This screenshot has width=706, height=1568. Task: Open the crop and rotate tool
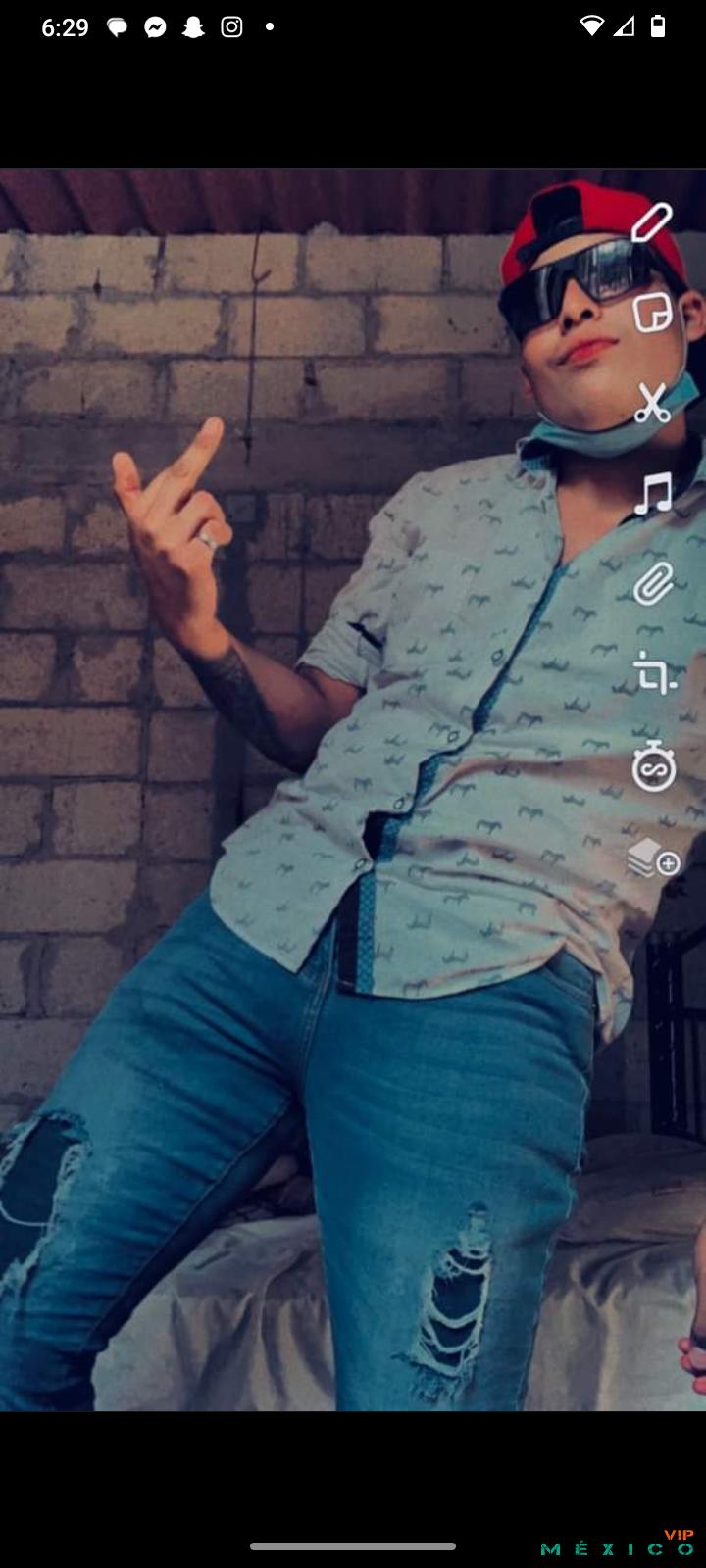click(654, 673)
